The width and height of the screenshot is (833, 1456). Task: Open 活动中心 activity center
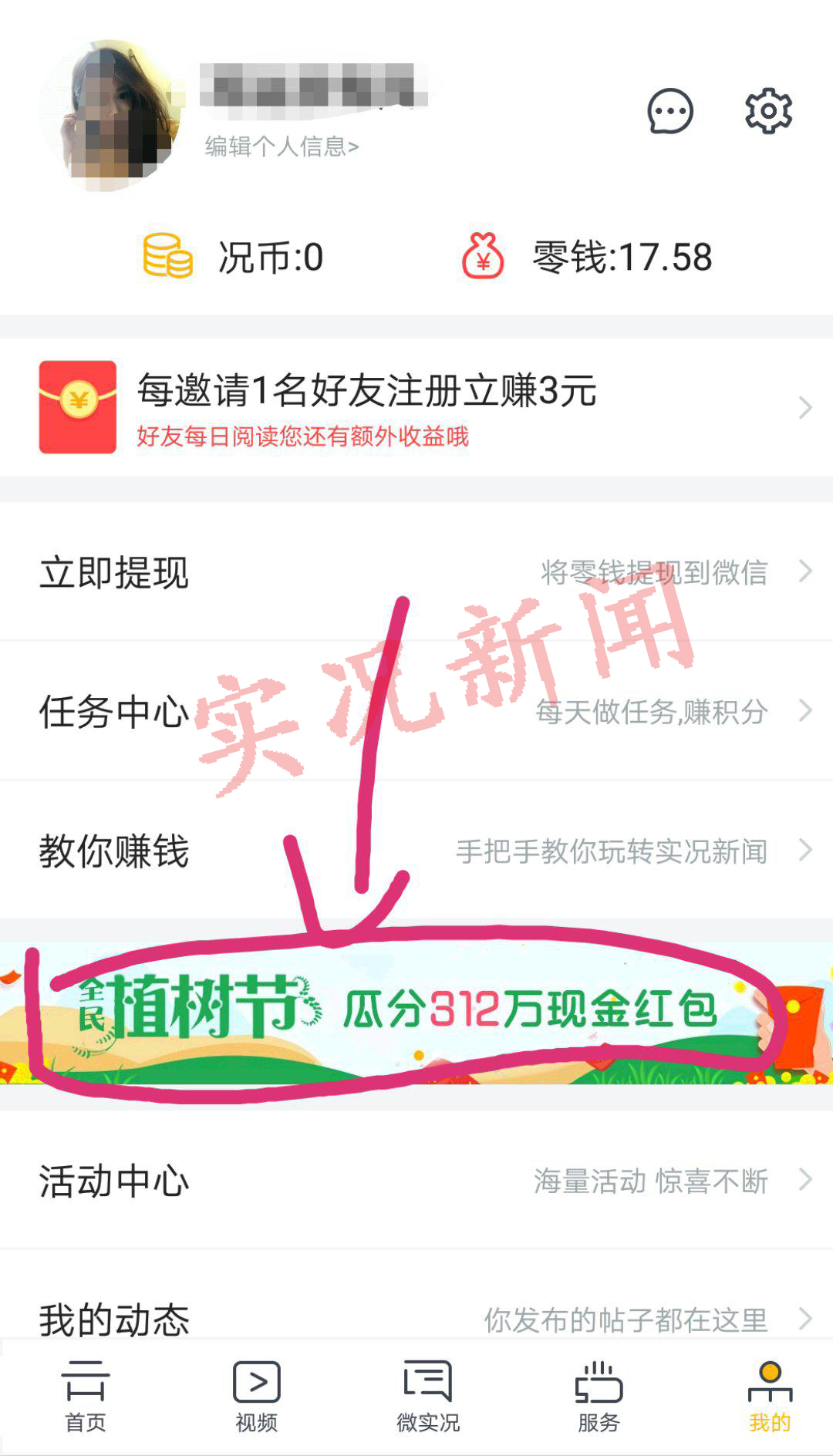pos(416,1181)
